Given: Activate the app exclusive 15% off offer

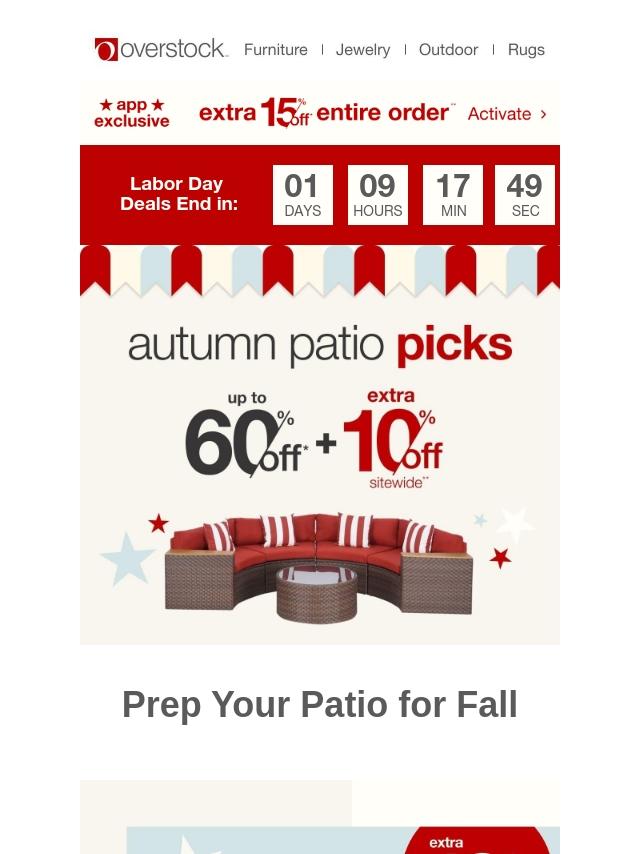Looking at the screenshot, I should tap(507, 114).
